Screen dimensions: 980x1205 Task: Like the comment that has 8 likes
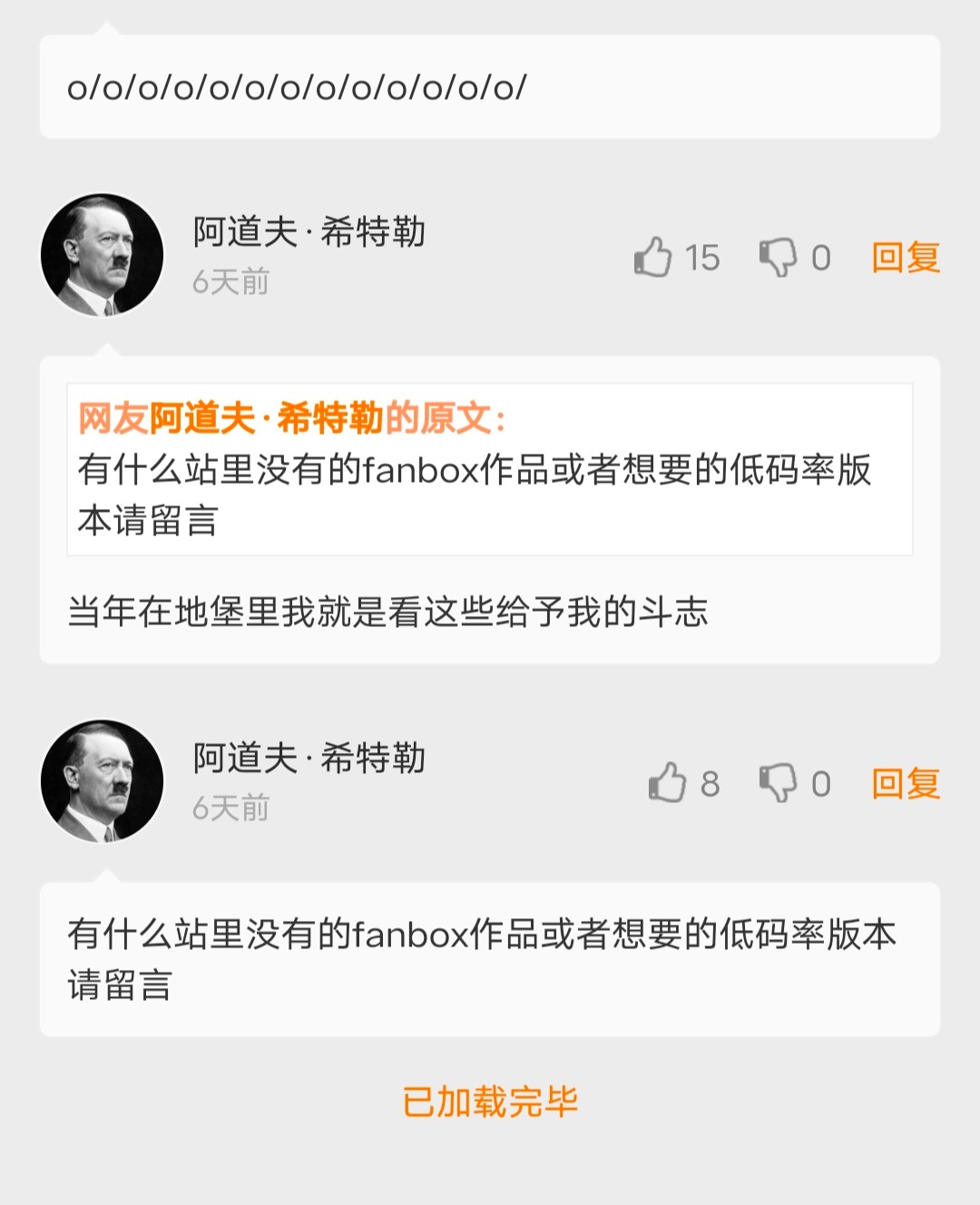click(x=668, y=783)
